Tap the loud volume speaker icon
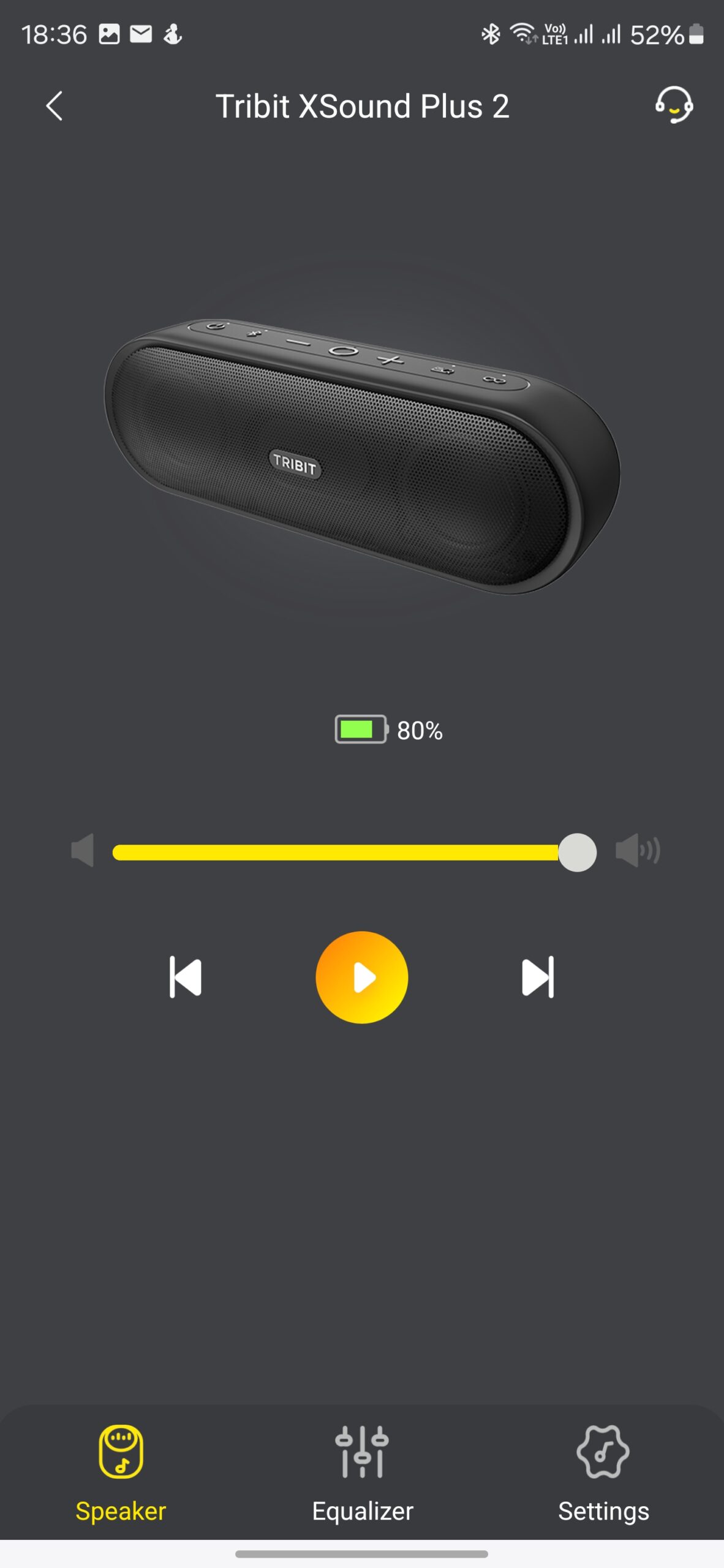This screenshot has height=1568, width=724. [638, 850]
